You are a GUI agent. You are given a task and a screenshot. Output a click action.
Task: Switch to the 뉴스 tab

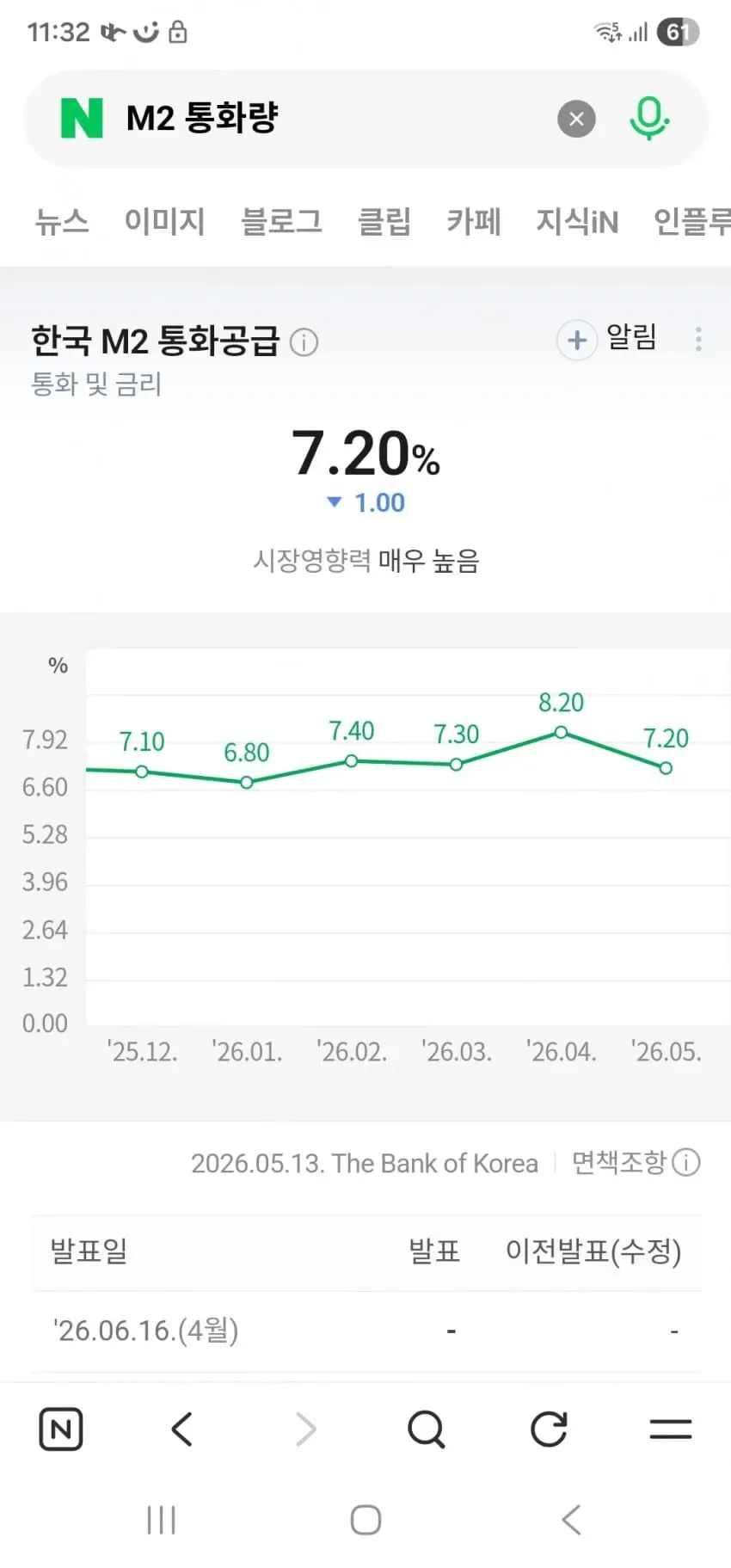point(62,222)
